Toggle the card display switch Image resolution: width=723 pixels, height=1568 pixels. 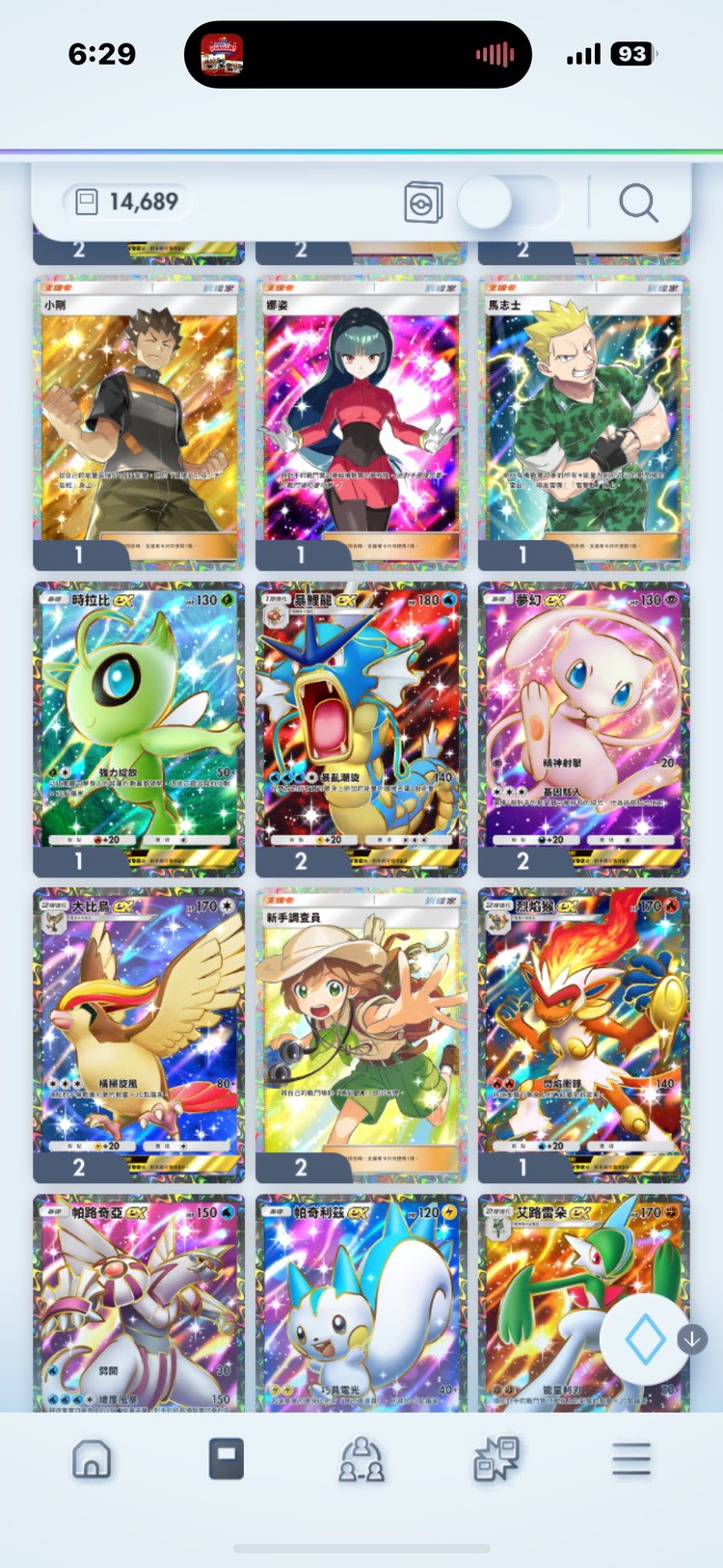click(x=509, y=203)
